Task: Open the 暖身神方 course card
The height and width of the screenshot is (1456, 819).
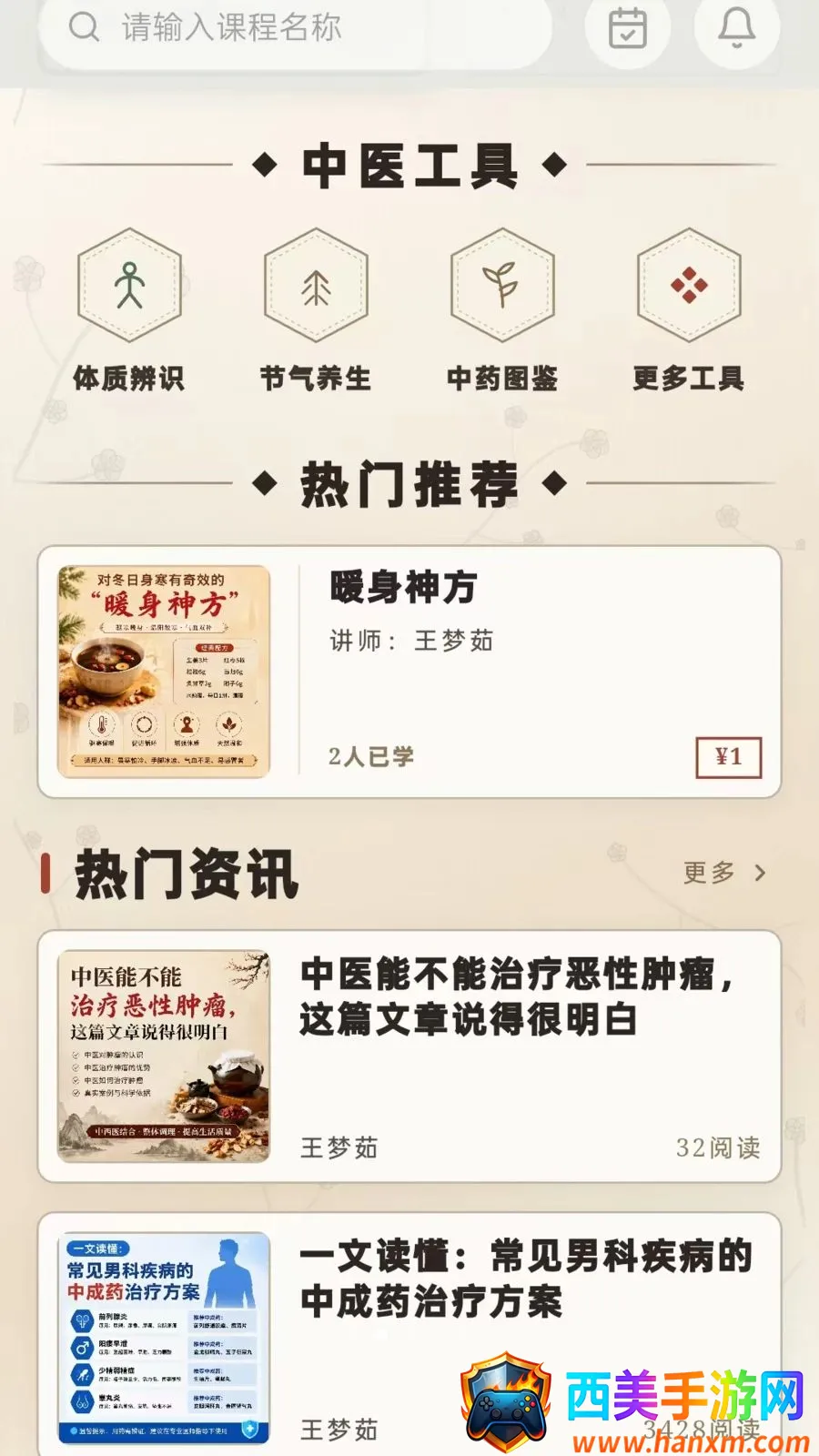Action: [409, 672]
